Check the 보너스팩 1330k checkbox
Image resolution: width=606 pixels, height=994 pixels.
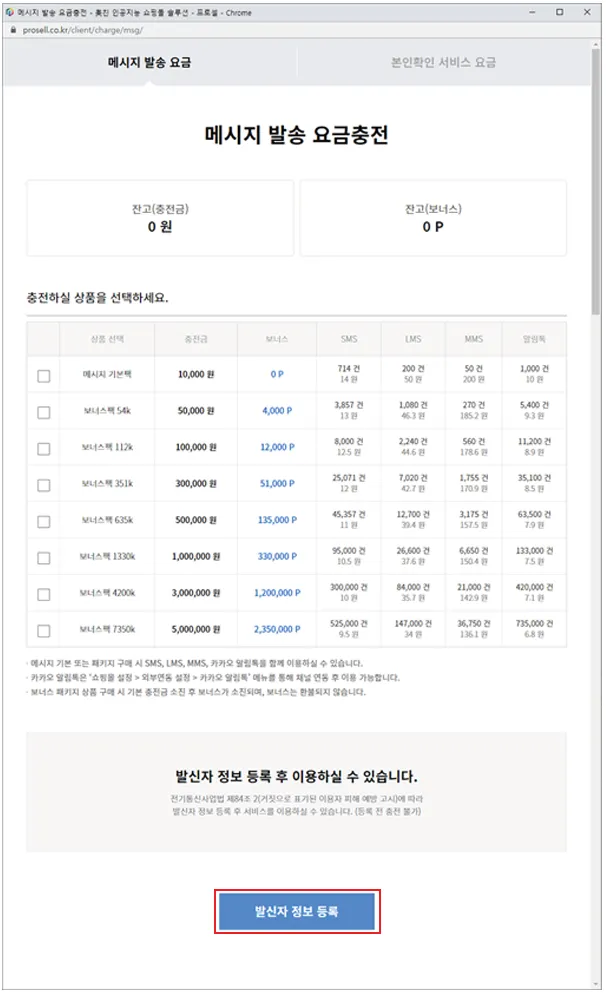44,558
